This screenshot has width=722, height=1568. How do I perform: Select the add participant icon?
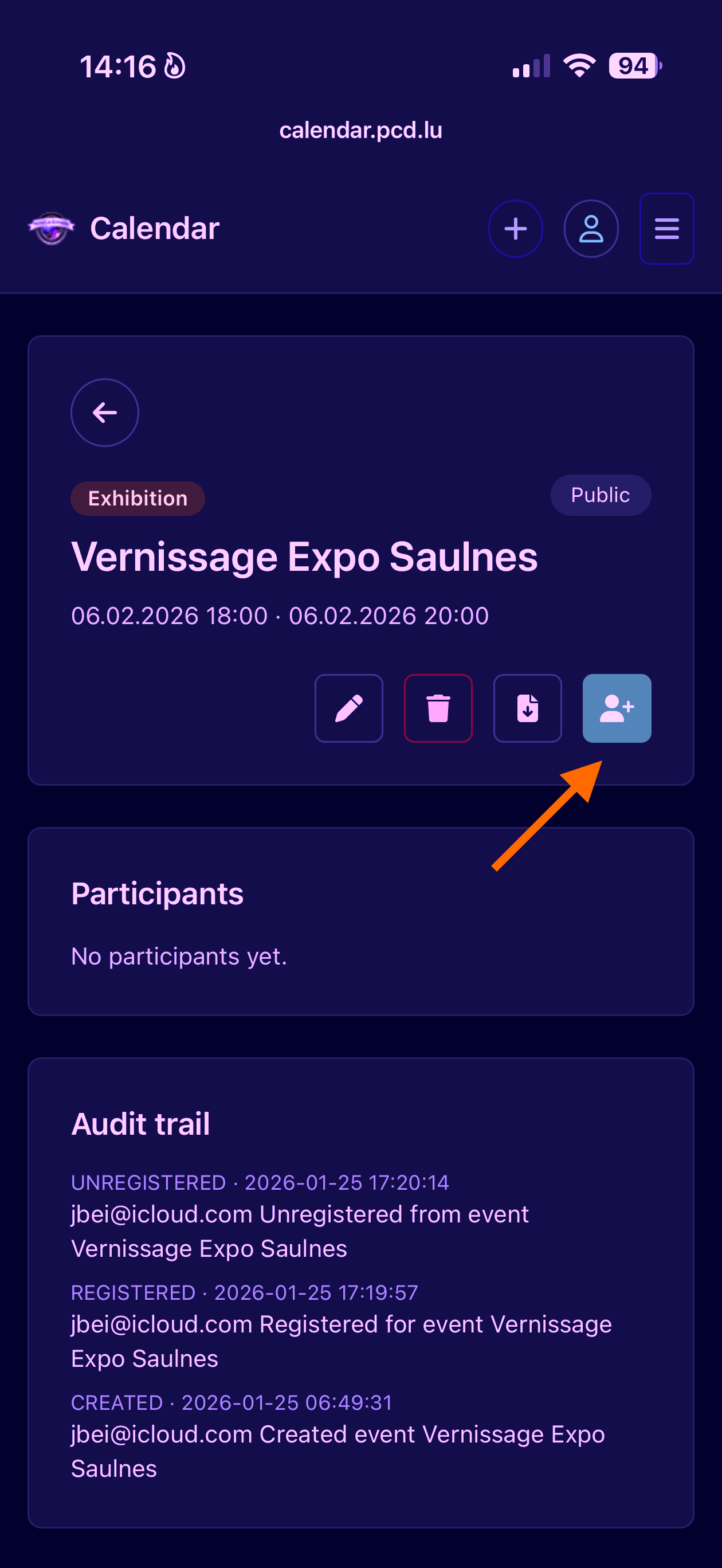pyautogui.click(x=616, y=708)
